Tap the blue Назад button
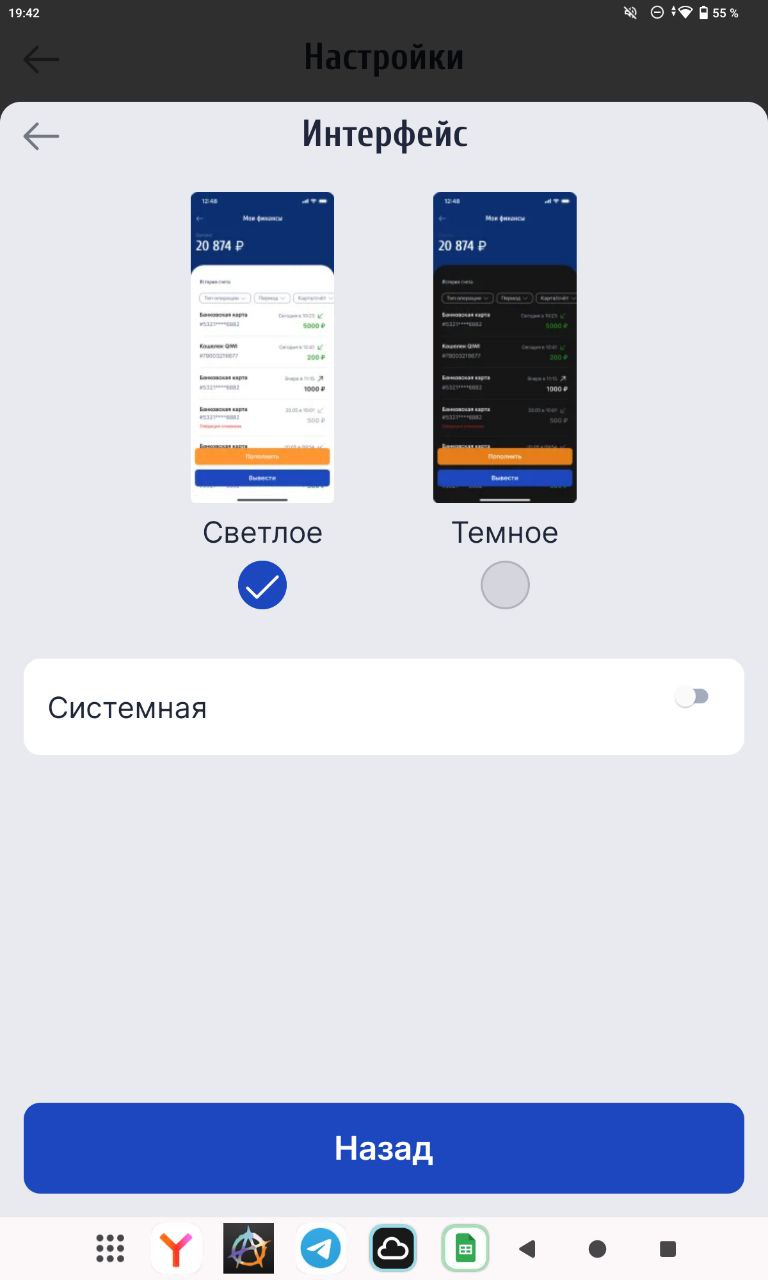The height and width of the screenshot is (1280, 768). click(384, 1148)
